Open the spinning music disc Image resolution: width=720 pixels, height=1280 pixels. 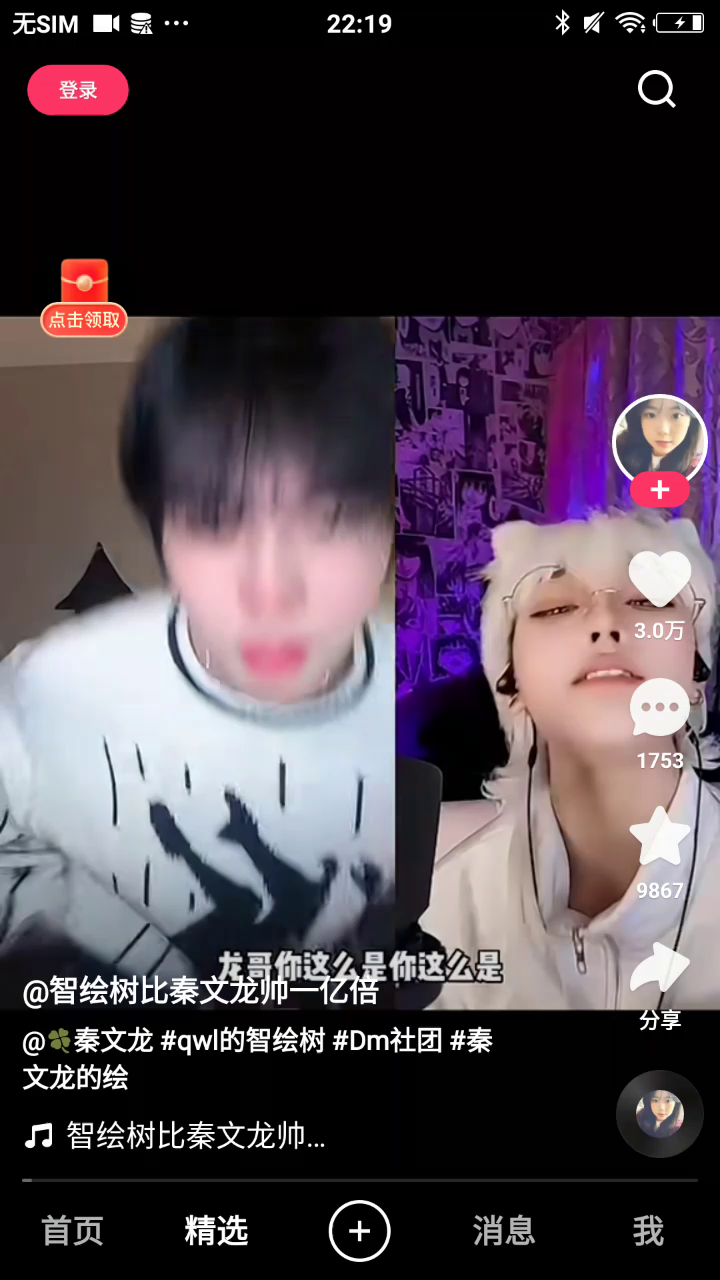(x=659, y=1113)
